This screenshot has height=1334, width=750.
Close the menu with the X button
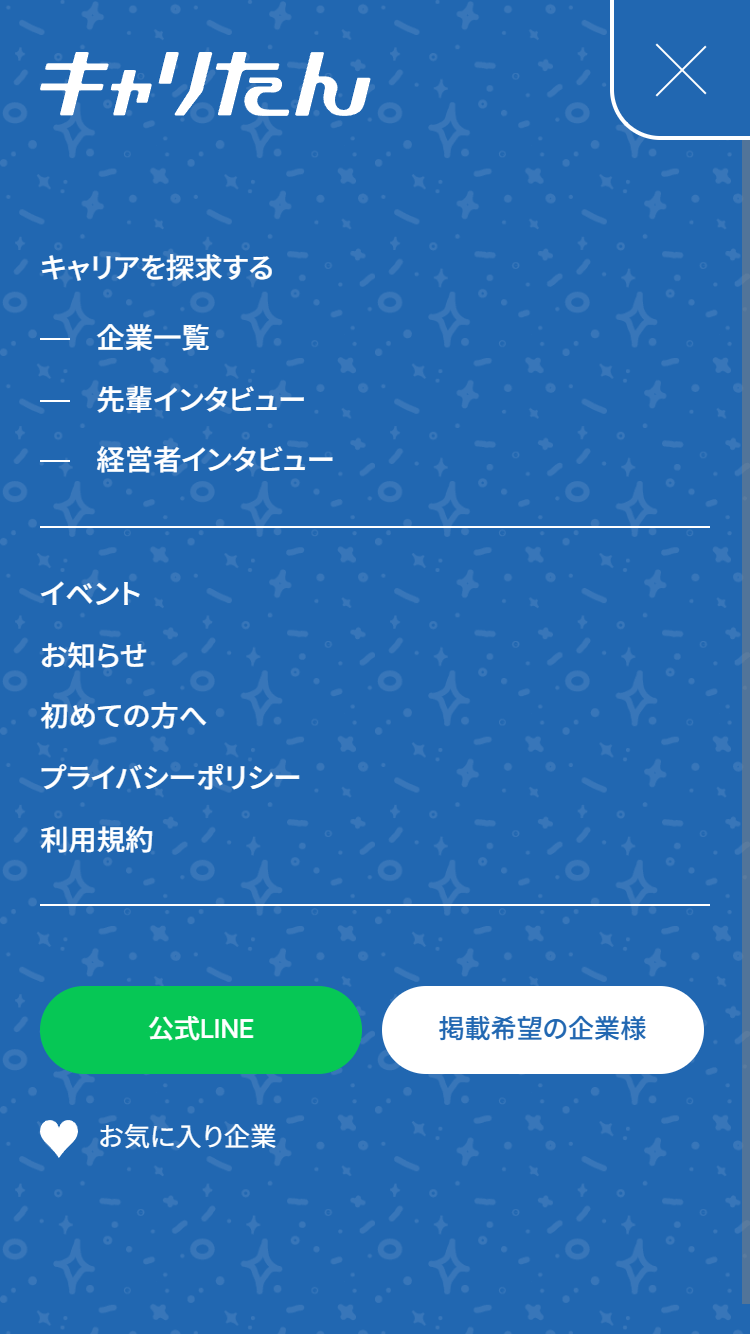[x=681, y=70]
